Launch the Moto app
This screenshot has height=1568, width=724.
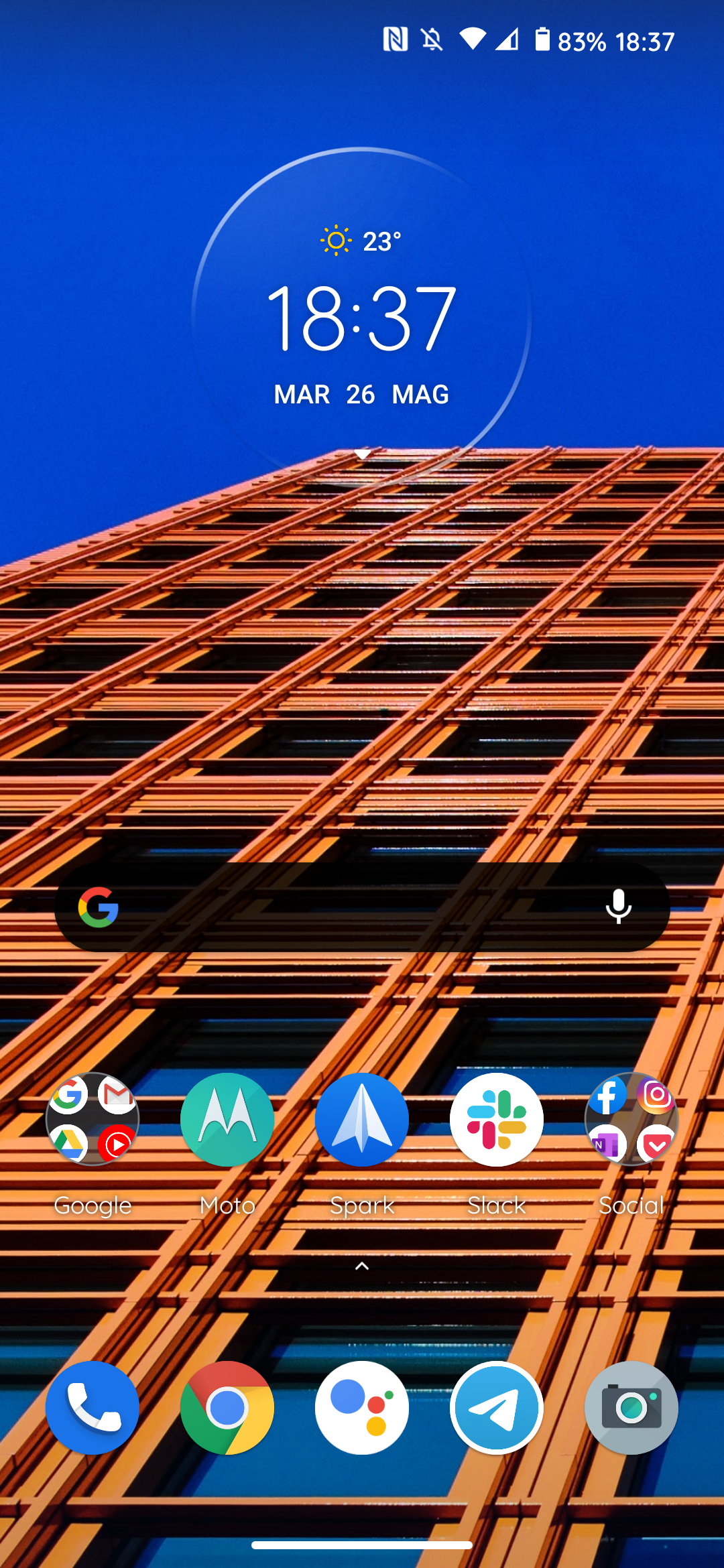(227, 1120)
